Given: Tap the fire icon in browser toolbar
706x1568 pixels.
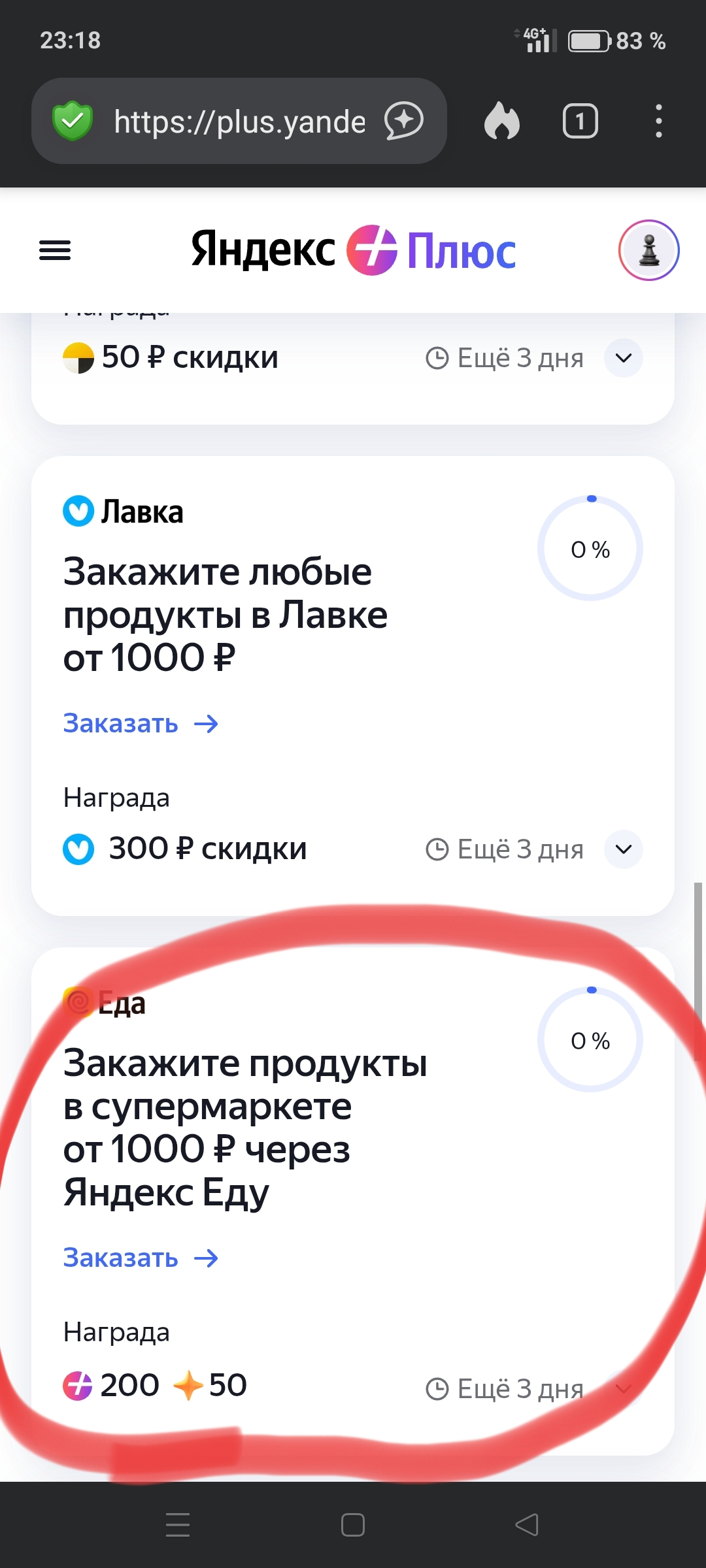Looking at the screenshot, I should tap(502, 122).
